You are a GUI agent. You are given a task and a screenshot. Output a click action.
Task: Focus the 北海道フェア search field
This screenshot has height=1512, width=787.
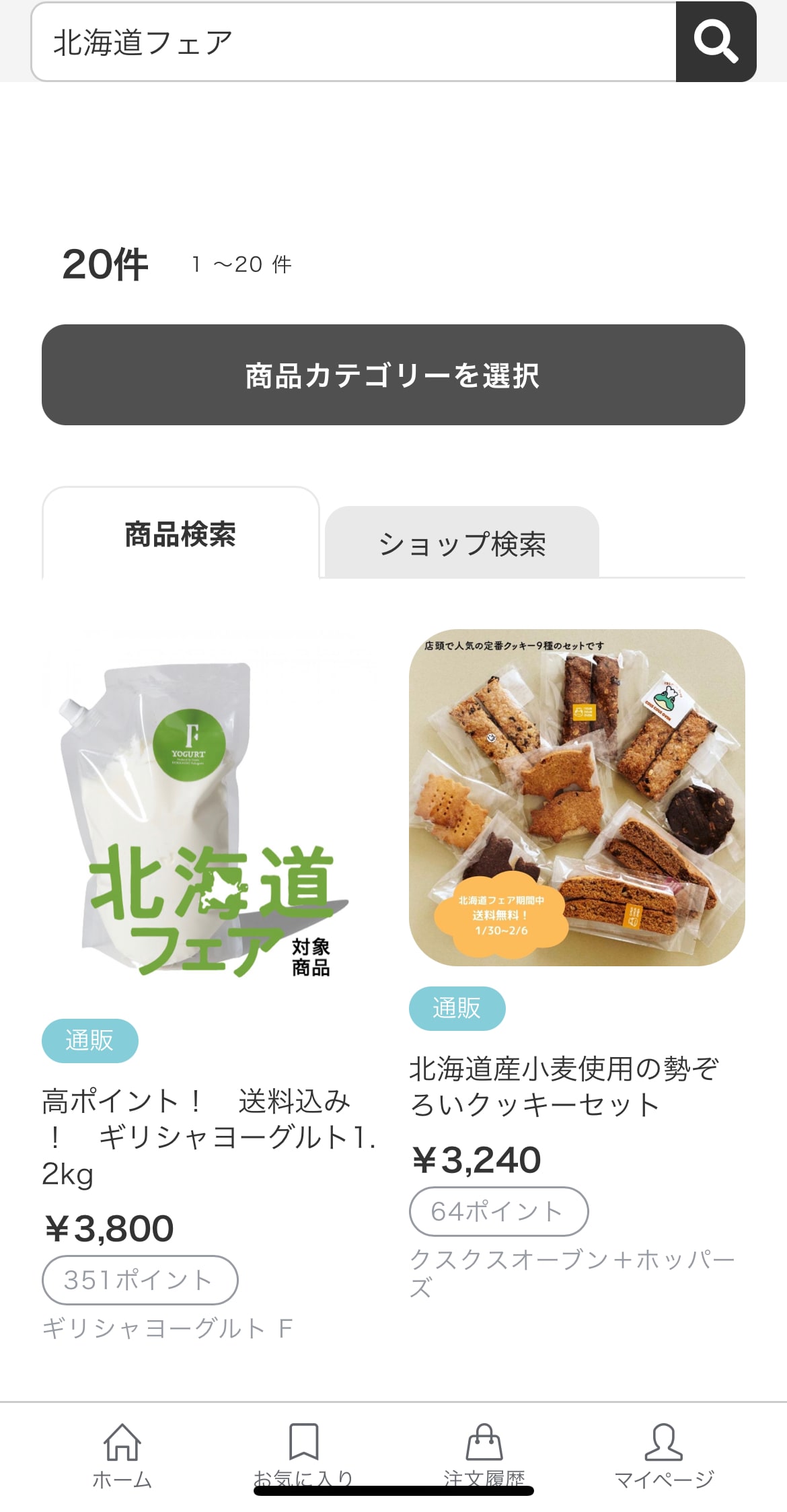pos(353,42)
